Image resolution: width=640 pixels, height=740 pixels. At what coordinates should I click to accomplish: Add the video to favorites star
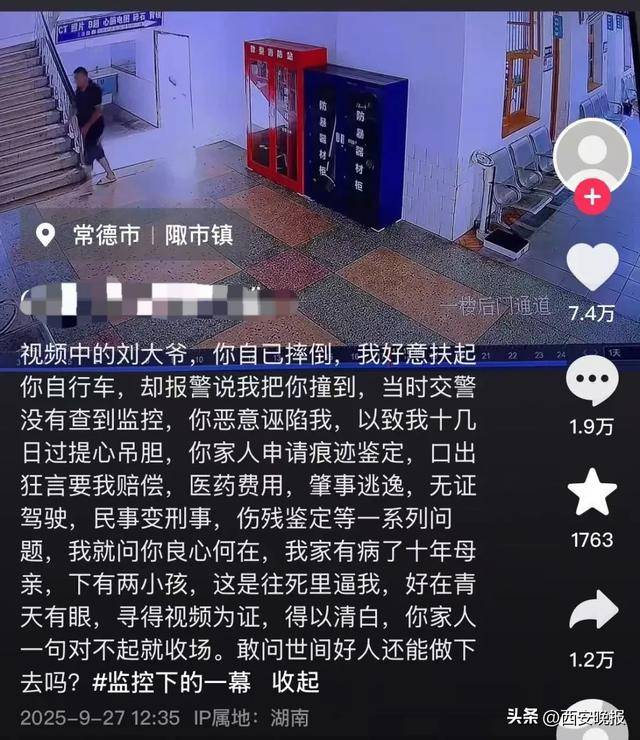[x=592, y=494]
